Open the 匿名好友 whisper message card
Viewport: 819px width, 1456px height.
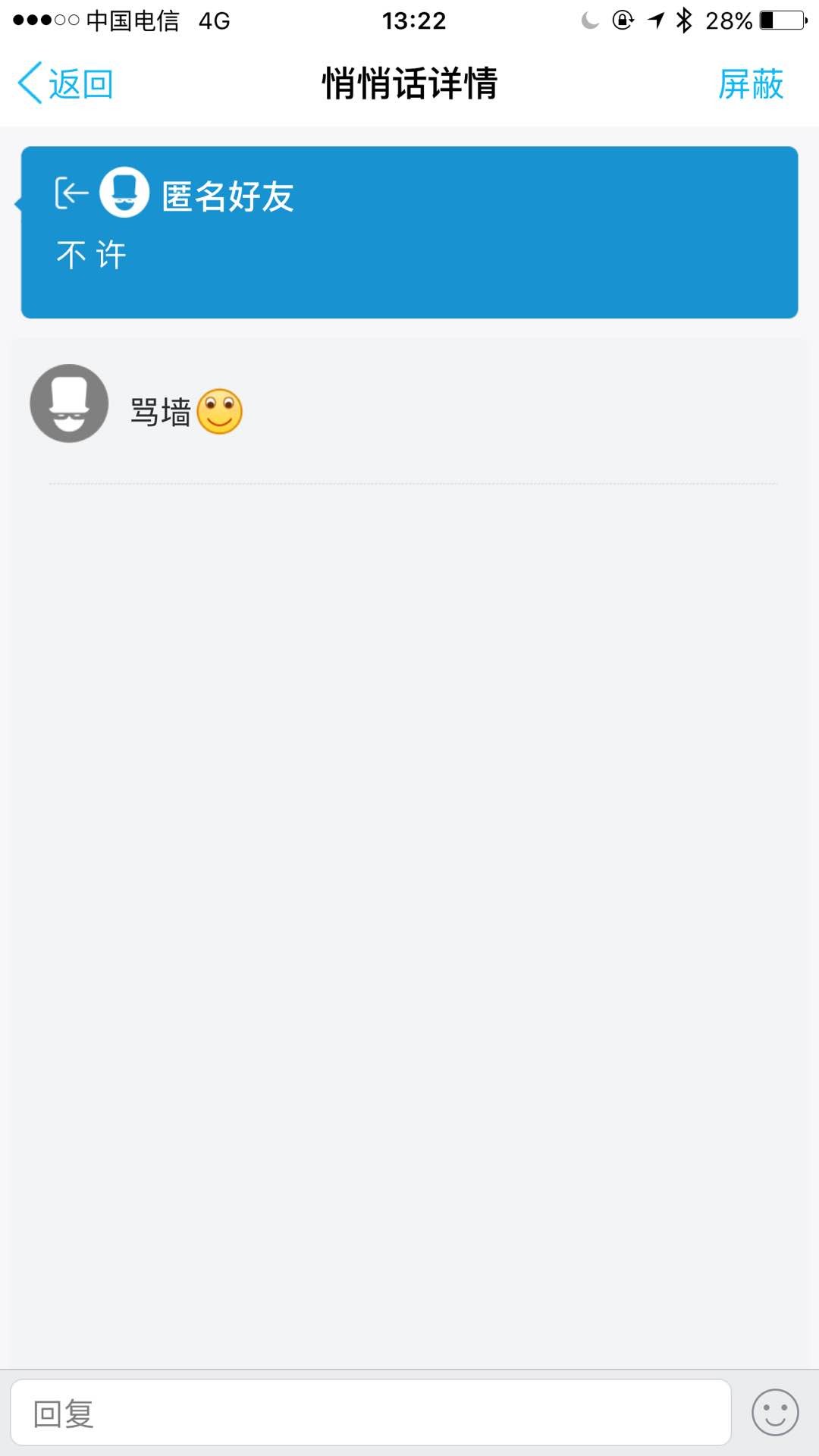(x=409, y=232)
